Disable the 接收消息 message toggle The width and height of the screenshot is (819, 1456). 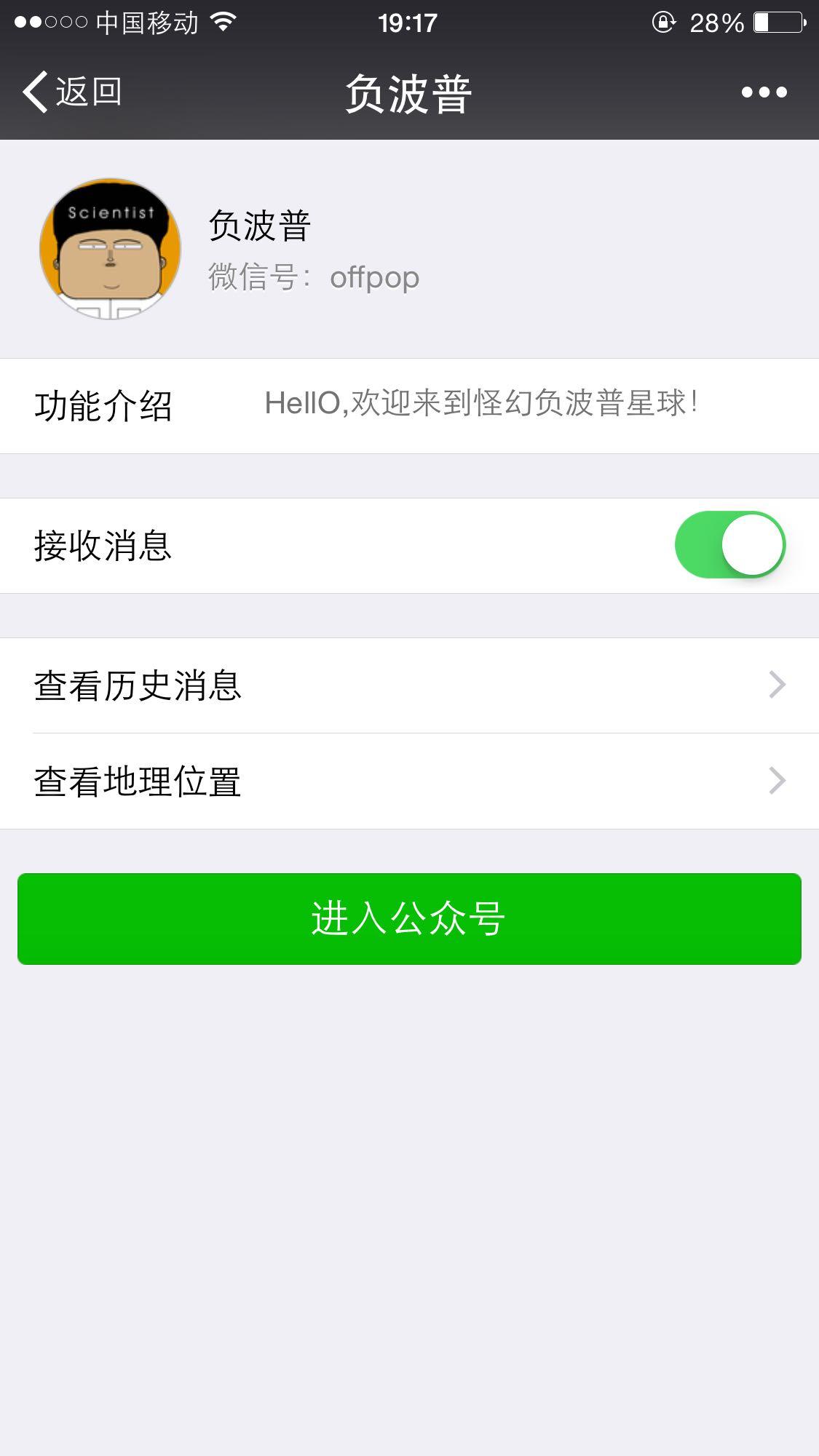[x=731, y=545]
